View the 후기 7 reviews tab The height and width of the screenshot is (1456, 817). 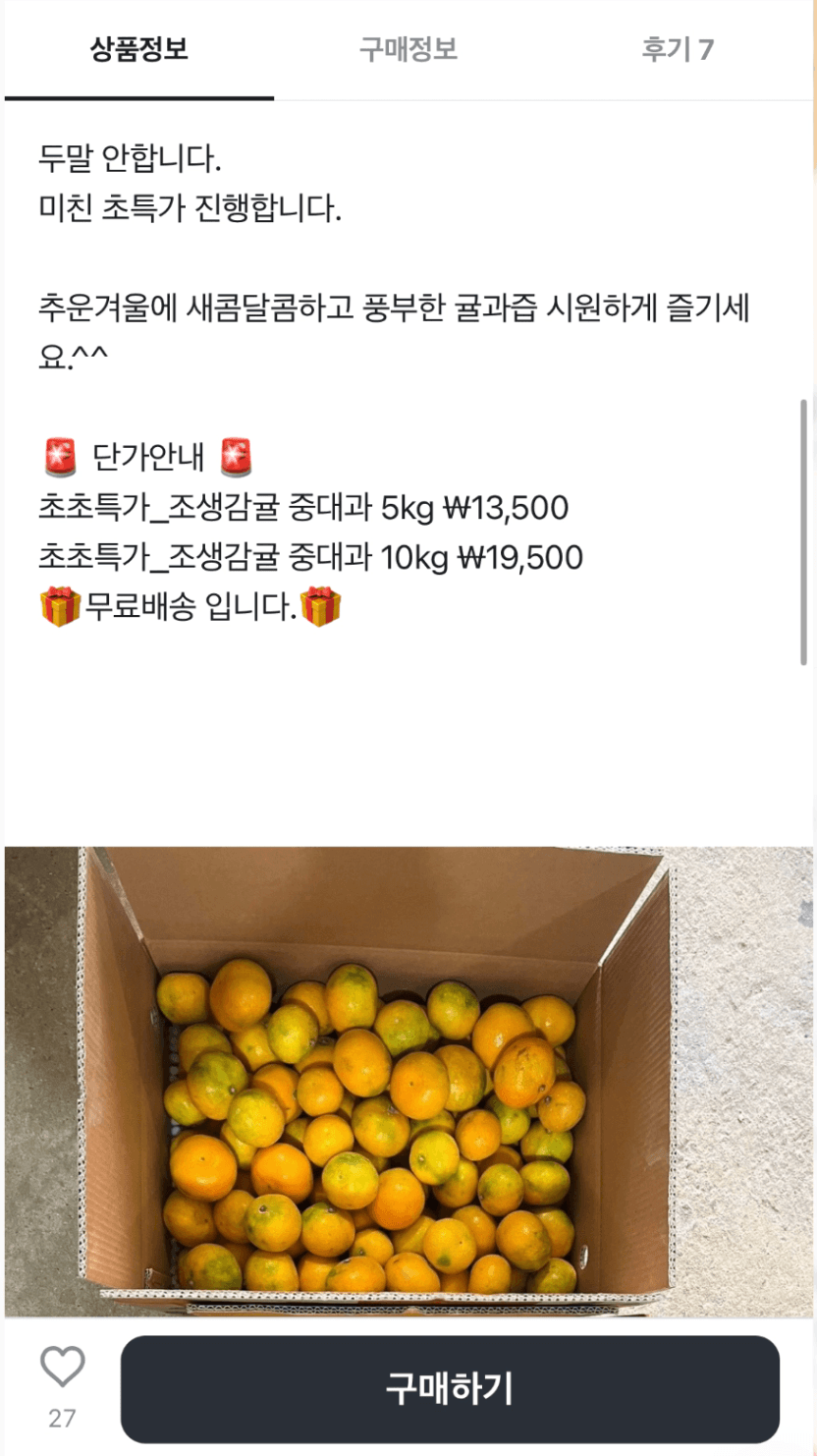point(678,50)
